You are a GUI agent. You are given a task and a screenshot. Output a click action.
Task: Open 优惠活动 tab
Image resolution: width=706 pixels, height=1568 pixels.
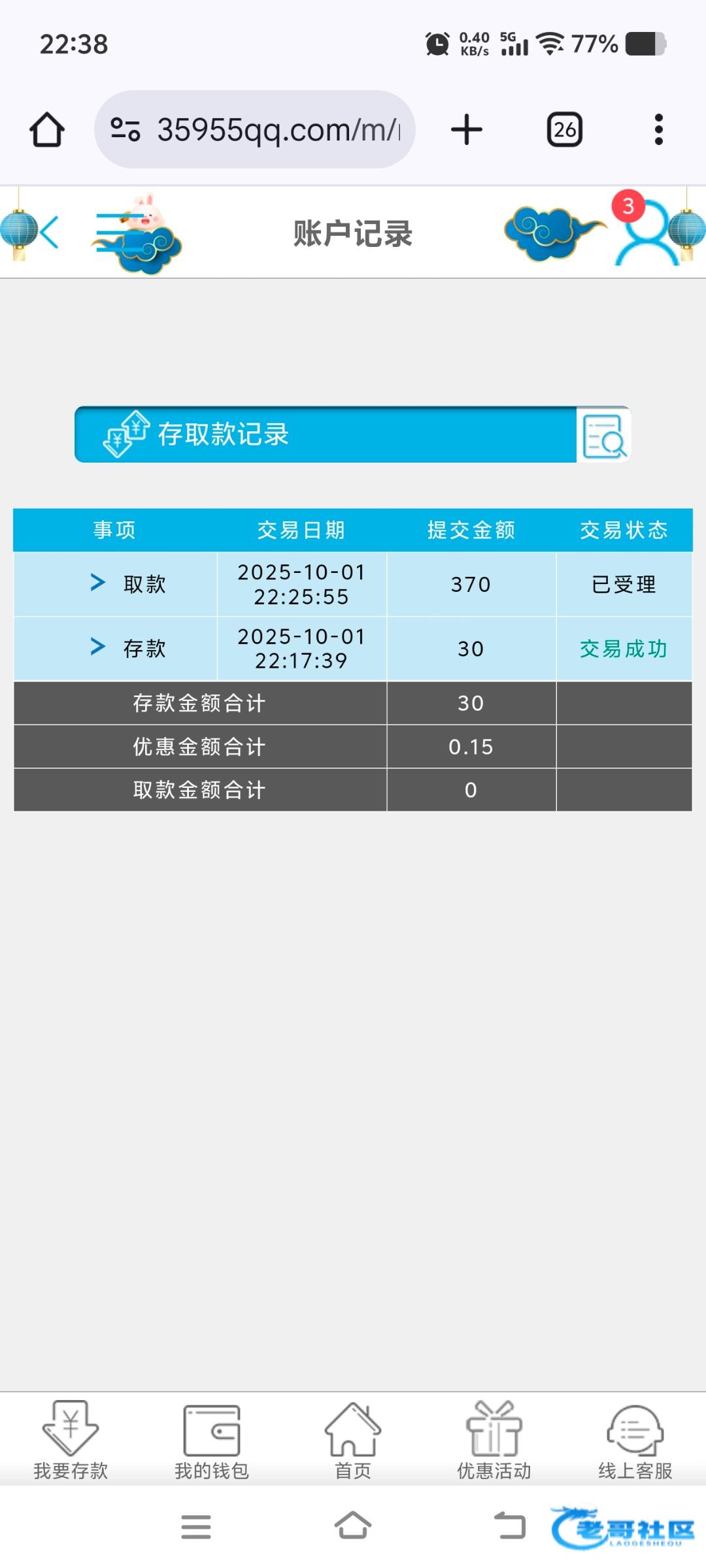[x=494, y=1440]
